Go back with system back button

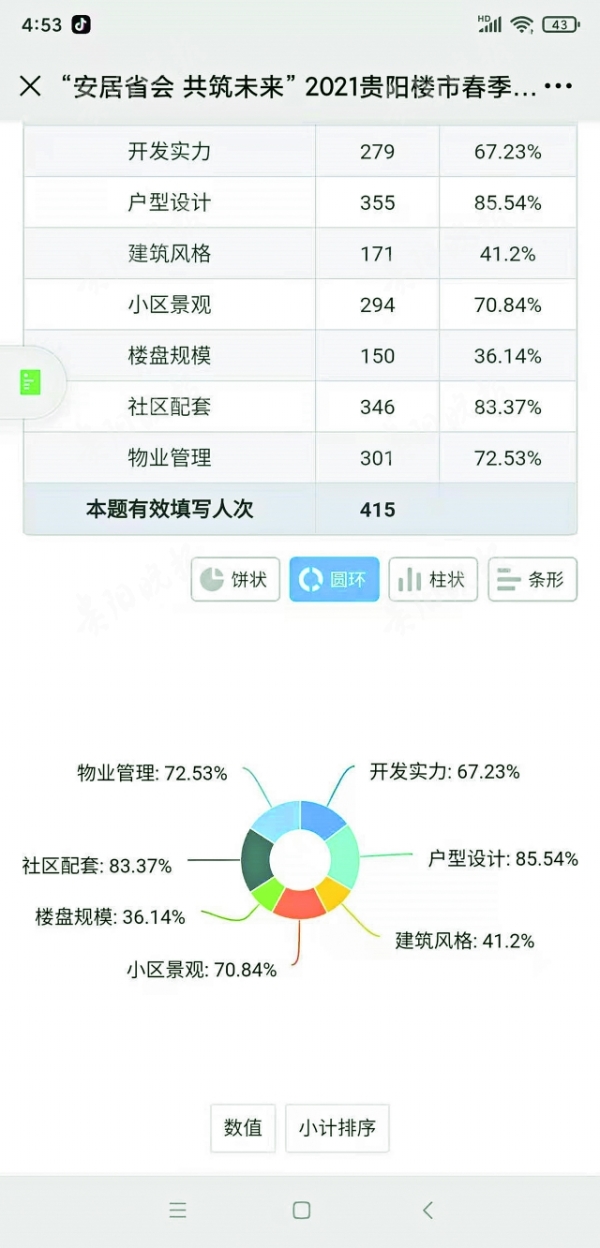[x=427, y=1210]
